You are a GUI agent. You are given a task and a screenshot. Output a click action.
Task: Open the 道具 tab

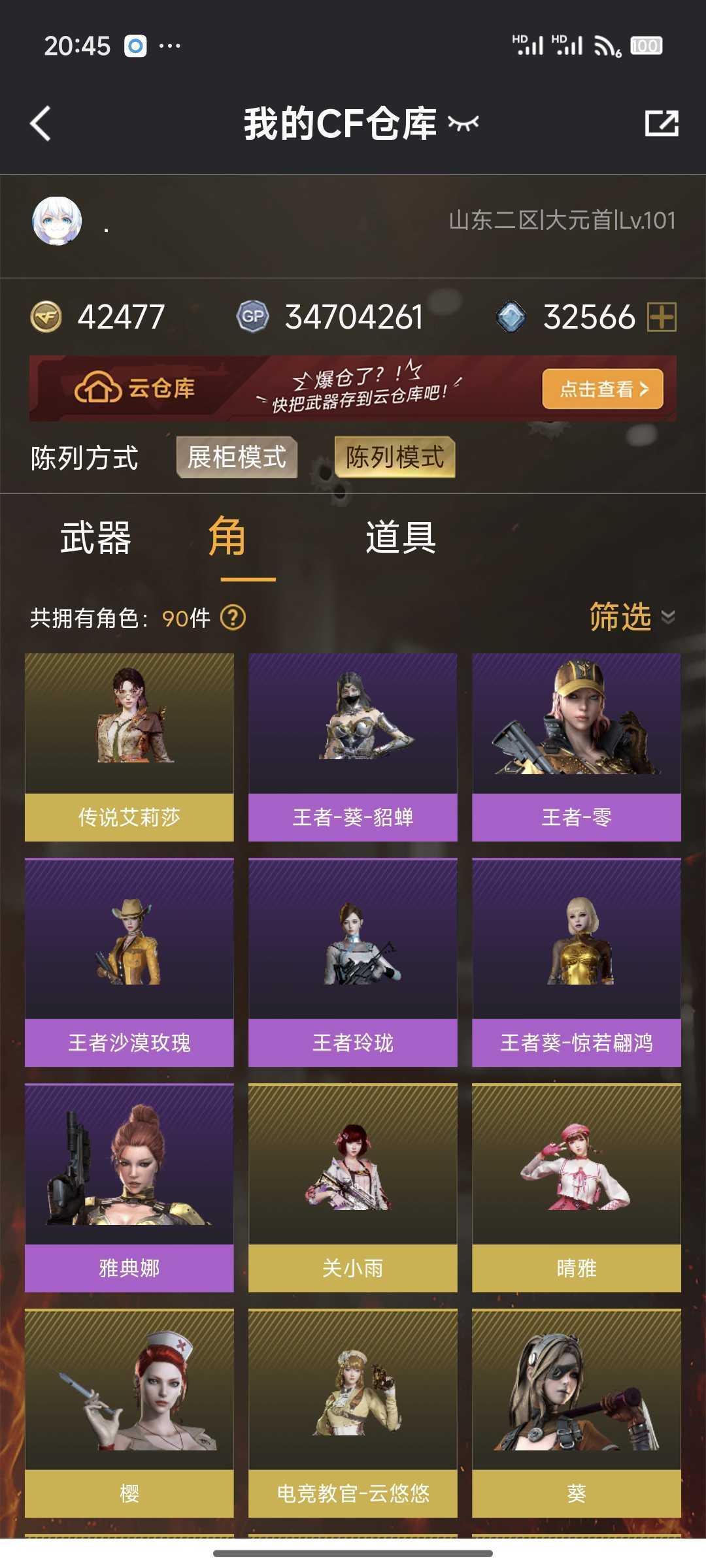[x=401, y=538]
